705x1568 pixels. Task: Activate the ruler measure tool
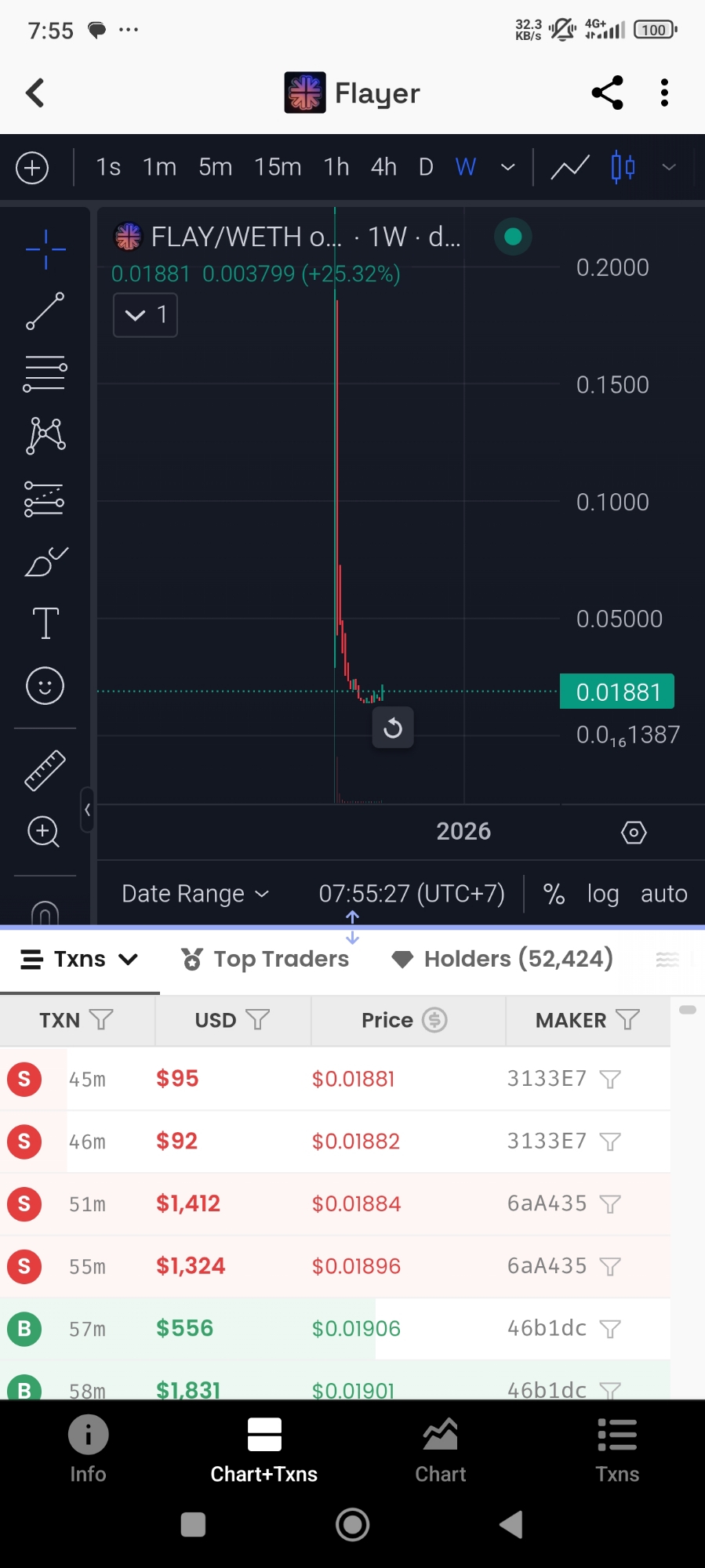coord(45,770)
